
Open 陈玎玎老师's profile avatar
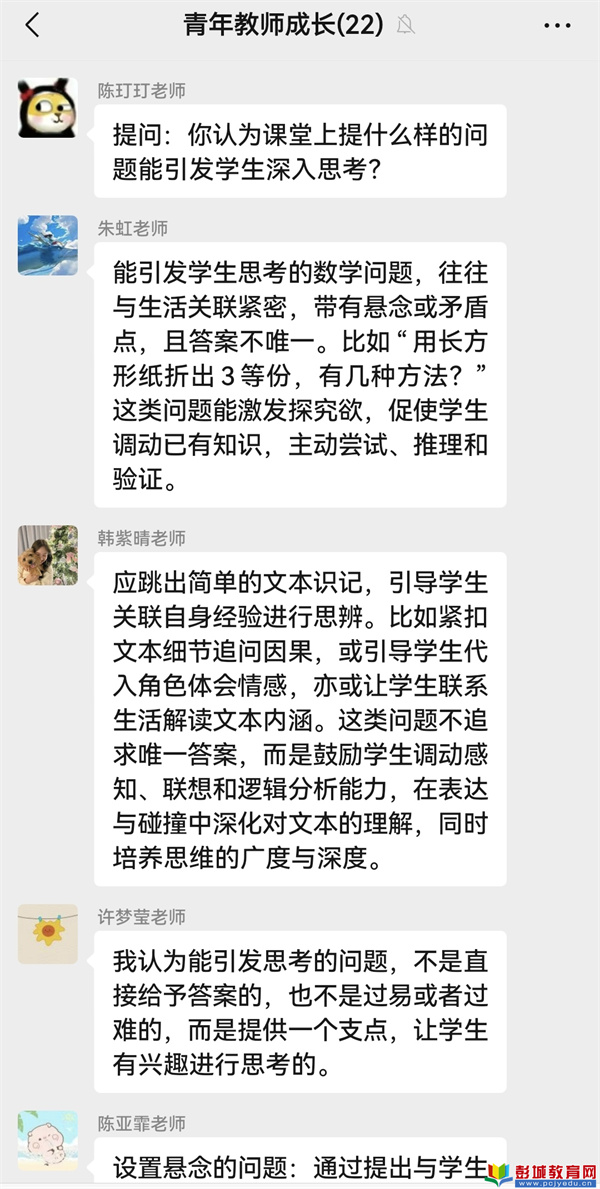pos(47,107)
